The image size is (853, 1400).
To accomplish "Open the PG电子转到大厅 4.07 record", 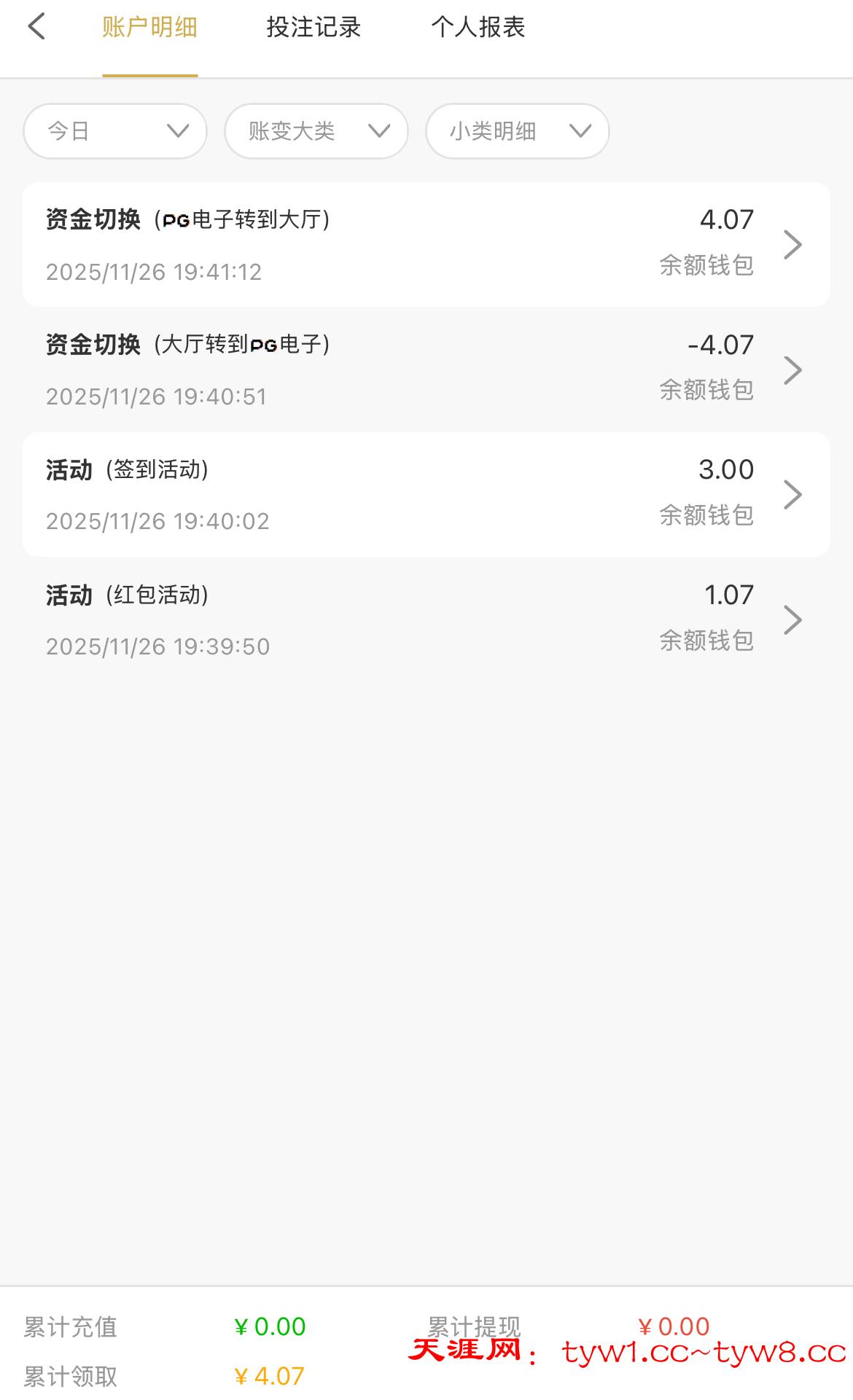I will tap(426, 245).
